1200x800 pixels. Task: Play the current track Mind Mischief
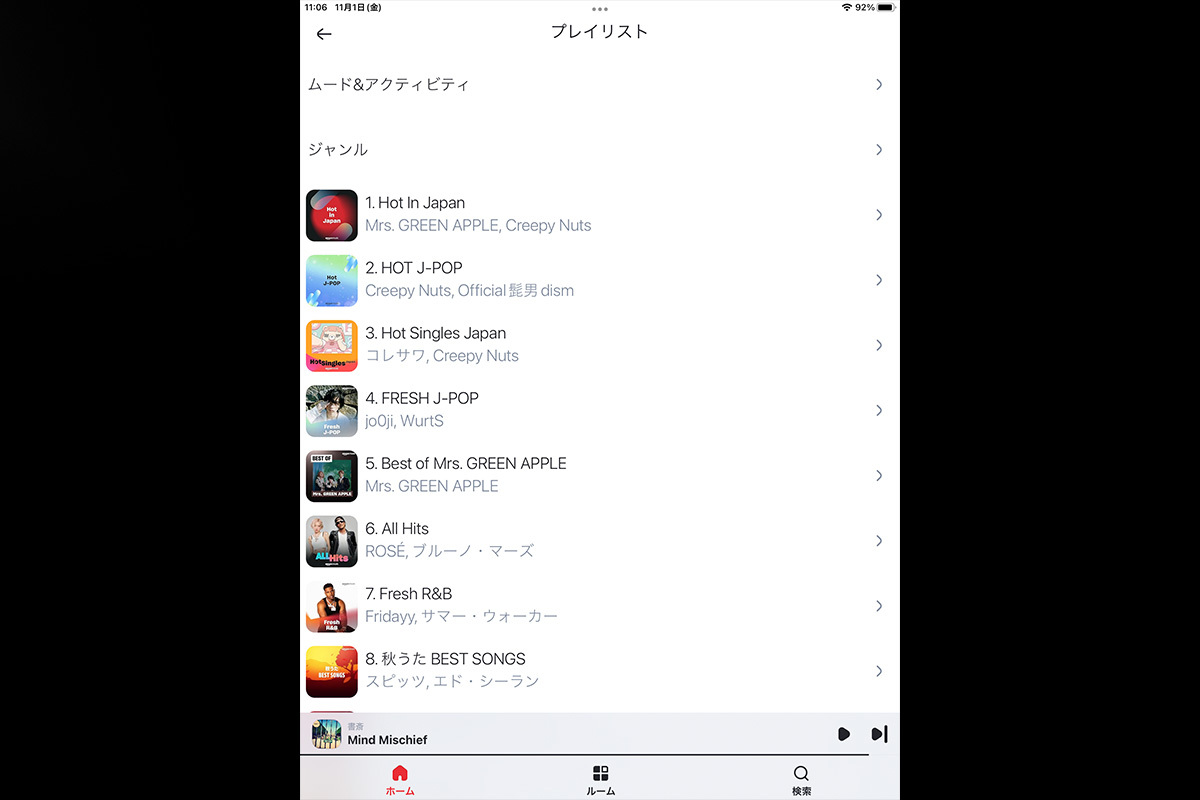844,734
